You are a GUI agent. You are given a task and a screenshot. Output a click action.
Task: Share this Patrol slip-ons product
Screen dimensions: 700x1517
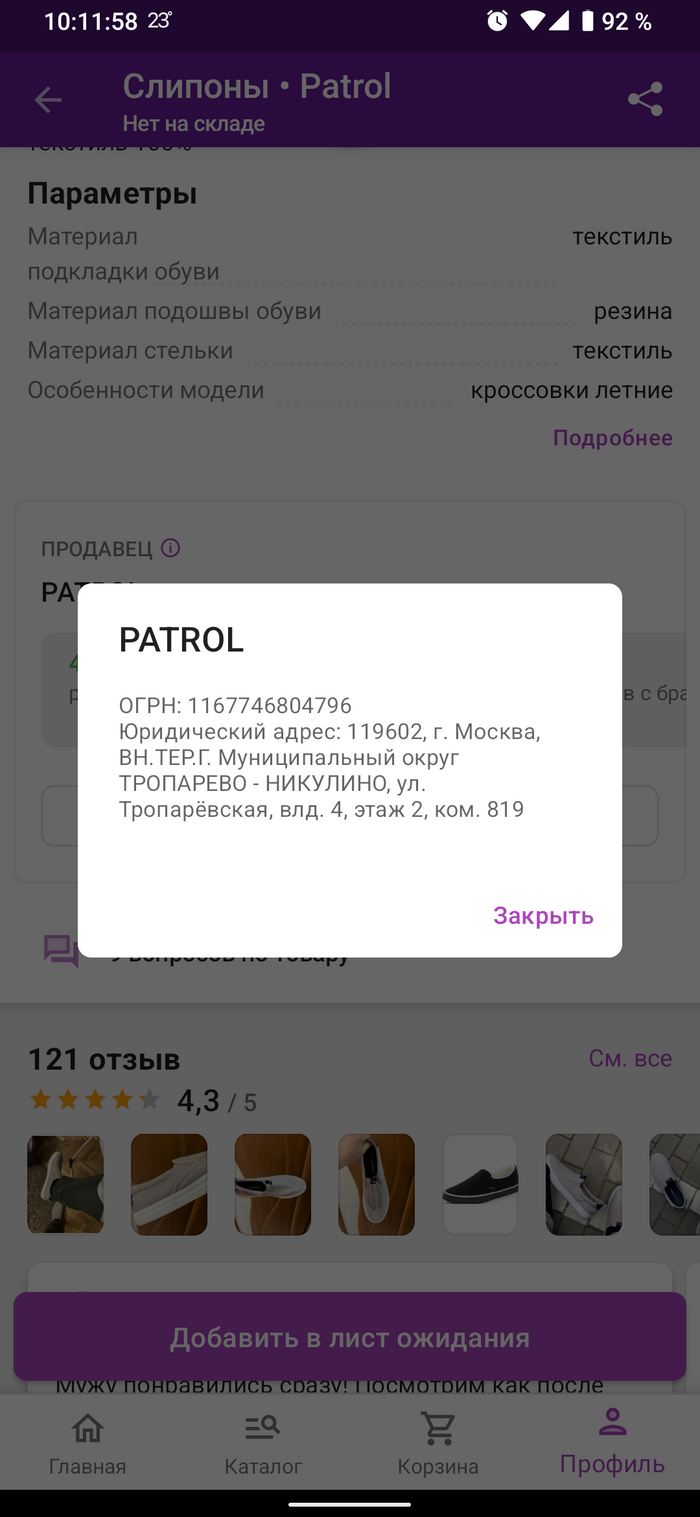point(645,99)
